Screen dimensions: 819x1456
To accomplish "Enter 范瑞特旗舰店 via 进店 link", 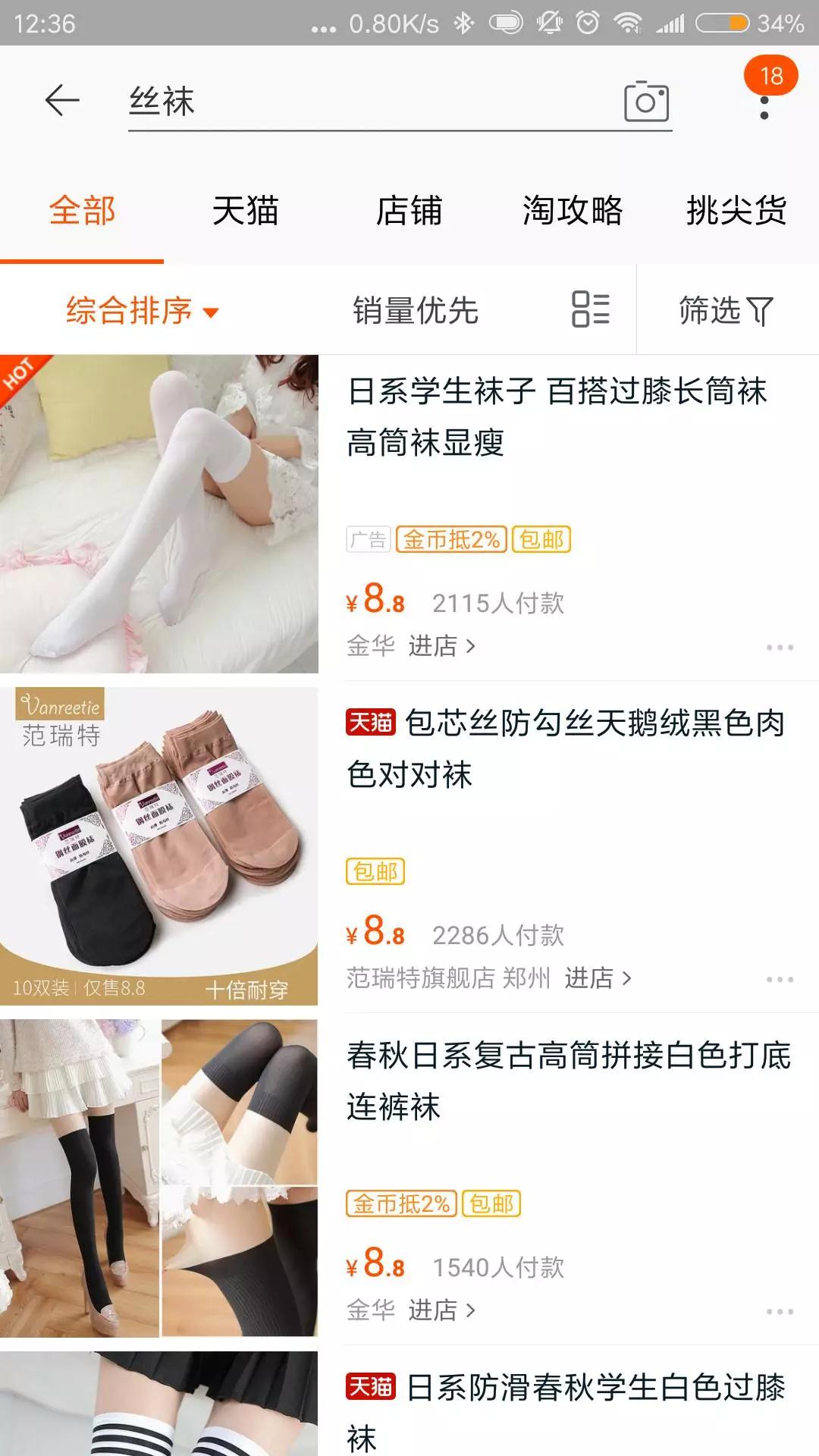I will (598, 978).
